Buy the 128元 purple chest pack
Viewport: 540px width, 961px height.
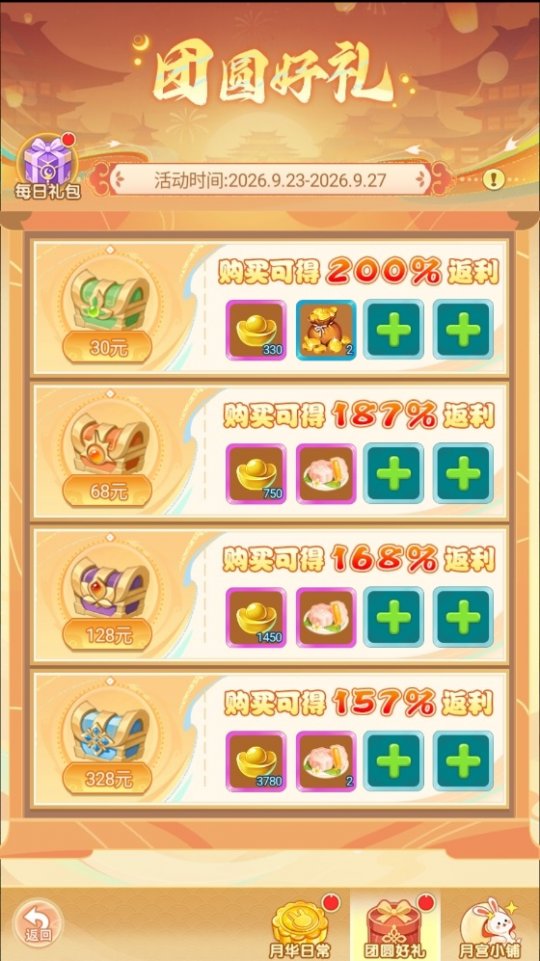point(107,635)
